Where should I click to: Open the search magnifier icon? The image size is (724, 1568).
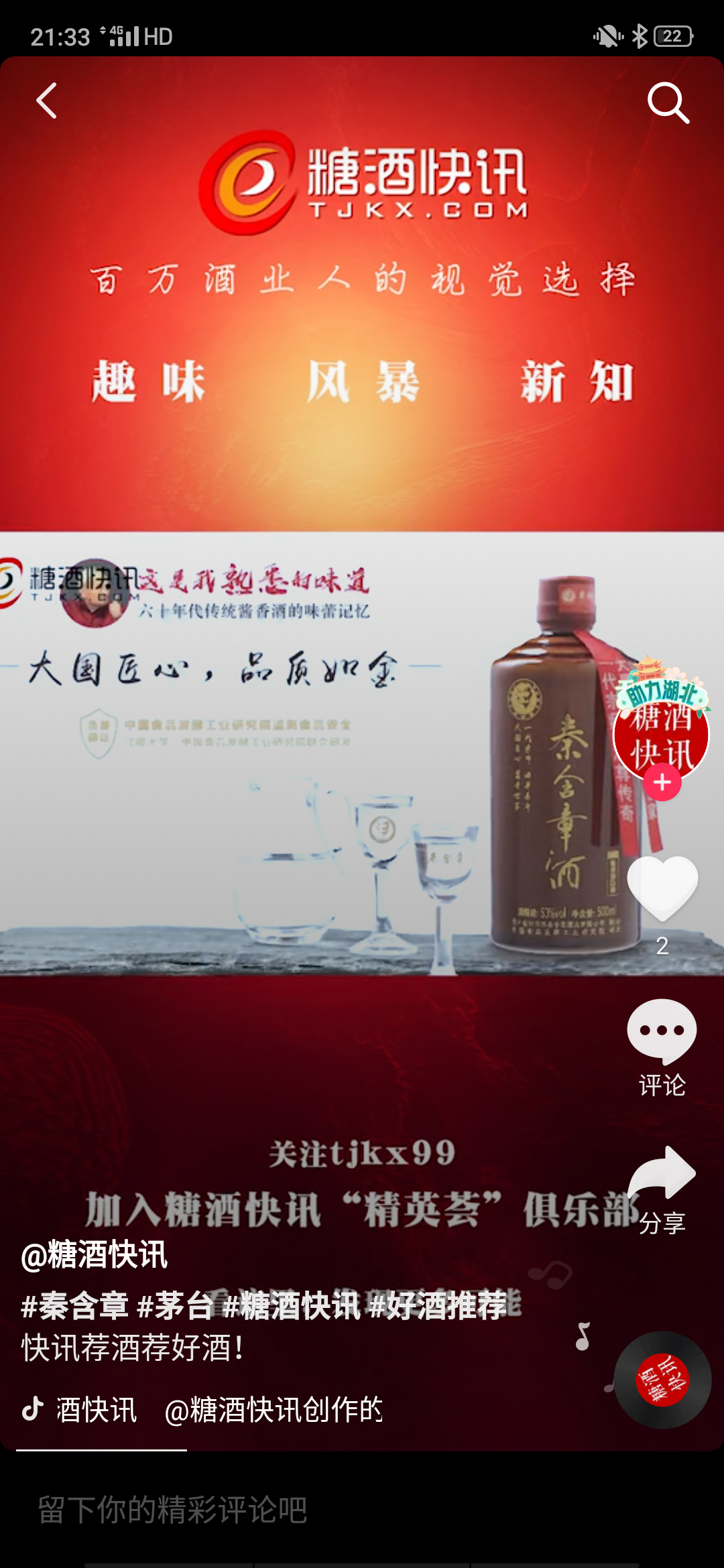point(668,103)
